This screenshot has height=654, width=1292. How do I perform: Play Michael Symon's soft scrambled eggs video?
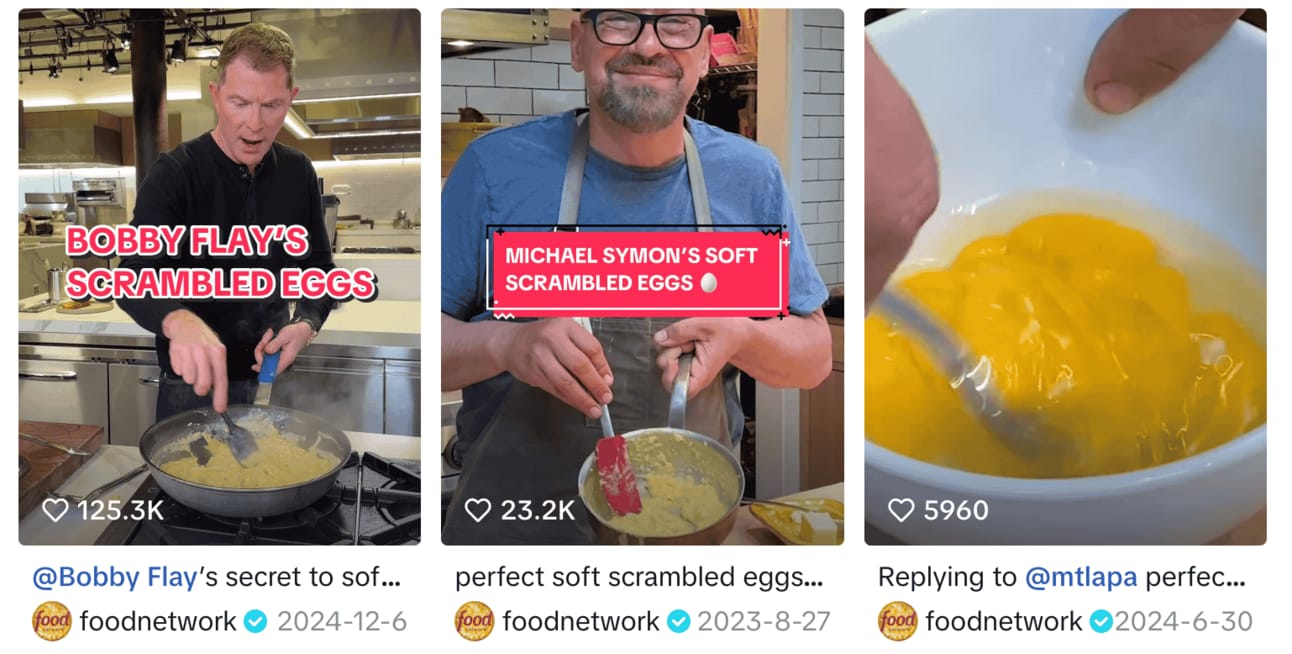(x=642, y=276)
